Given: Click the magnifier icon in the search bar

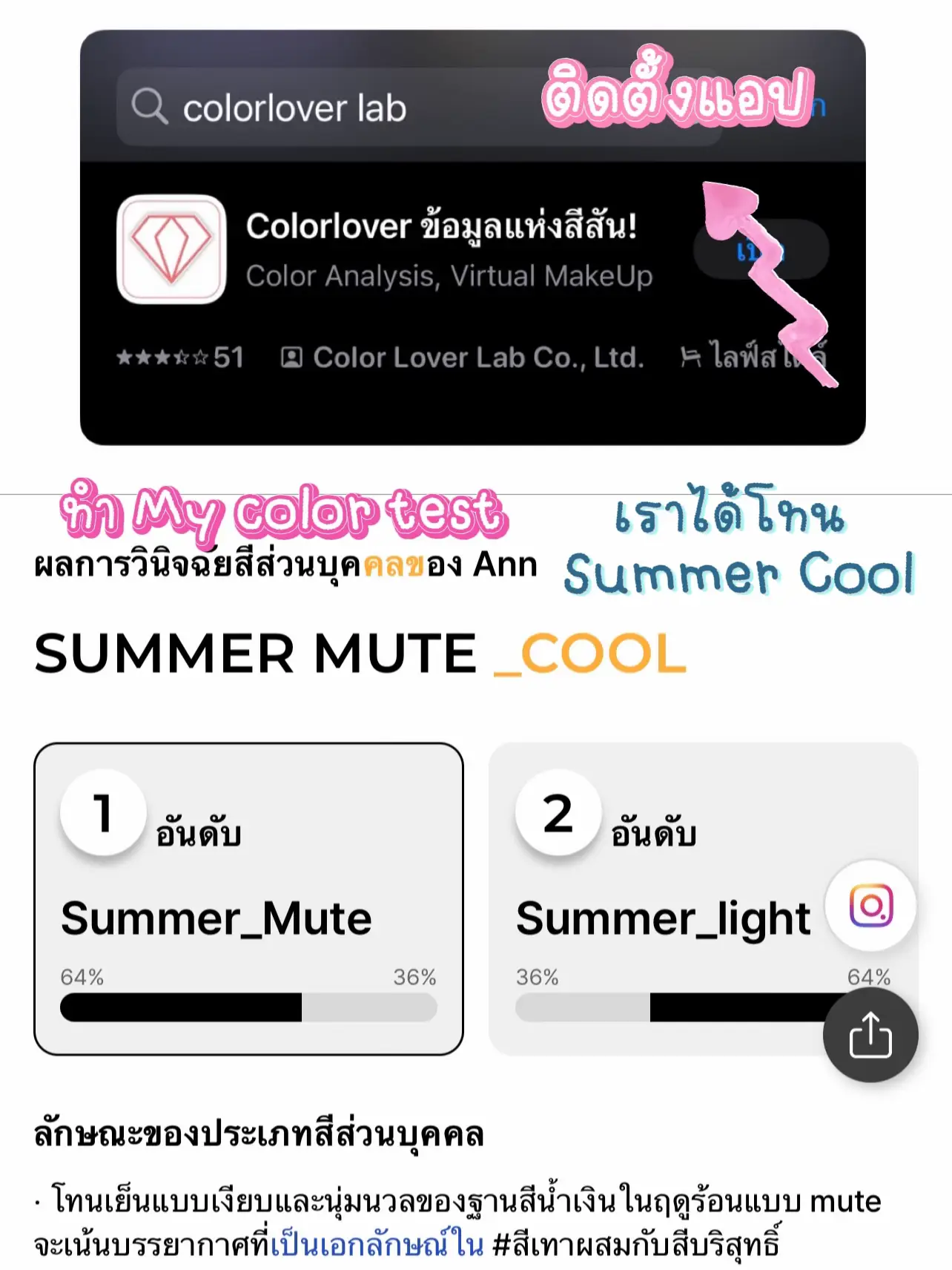Looking at the screenshot, I should 152,108.
